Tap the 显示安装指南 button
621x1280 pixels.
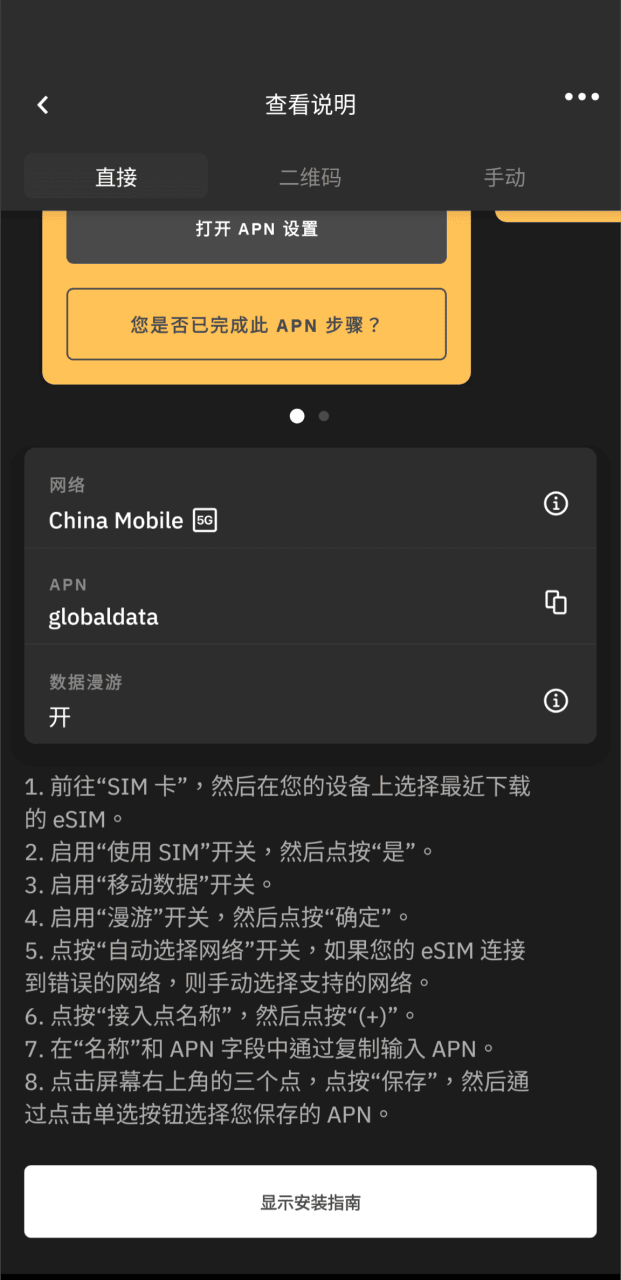coord(310,1202)
